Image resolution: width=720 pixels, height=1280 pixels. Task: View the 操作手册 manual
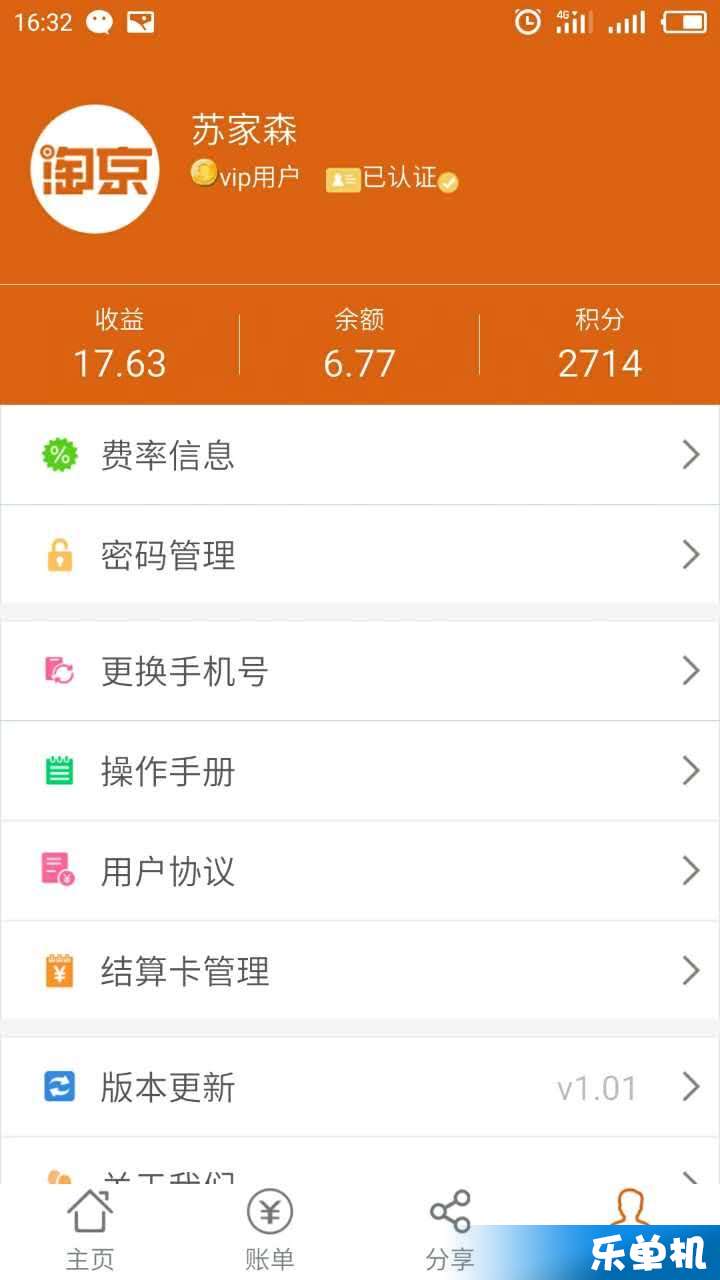point(360,771)
